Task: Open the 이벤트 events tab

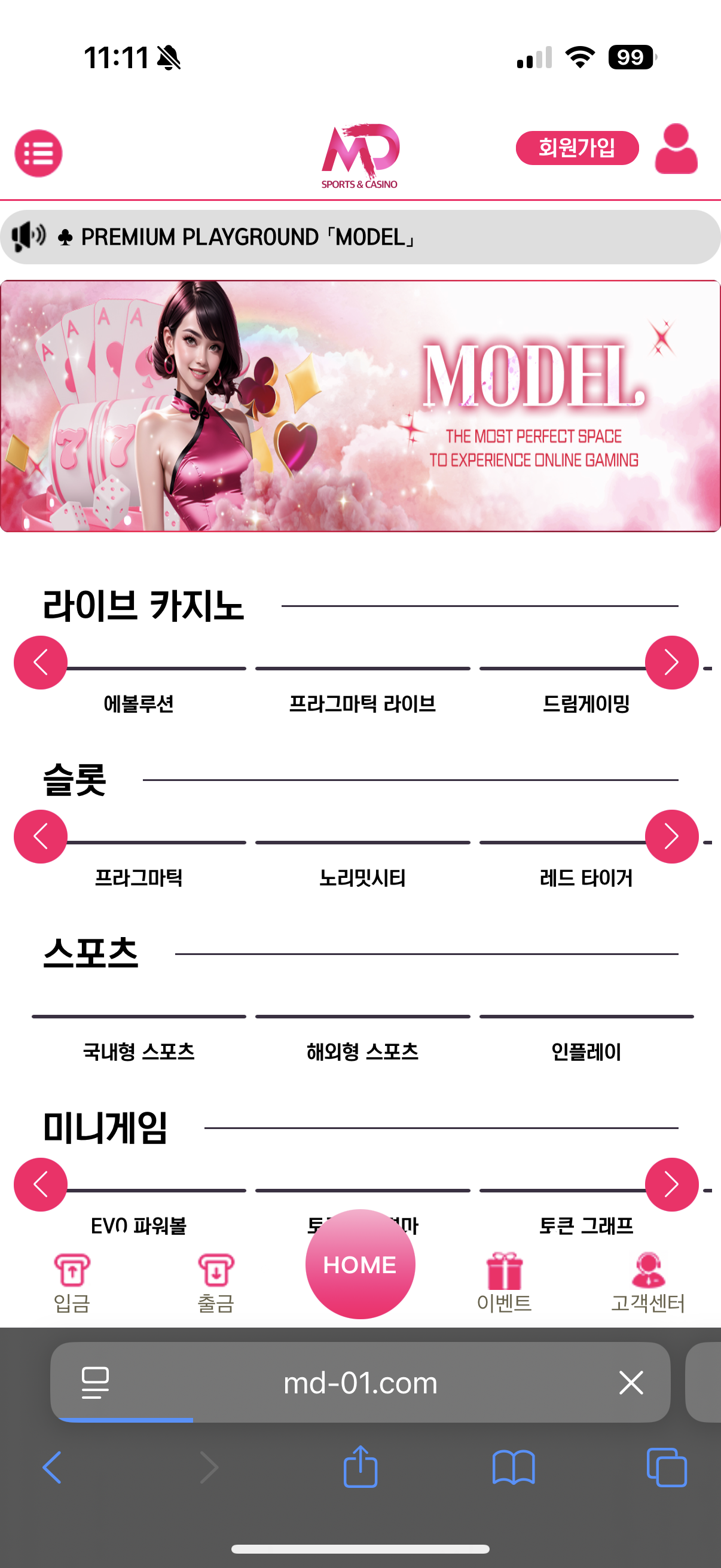Action: [504, 1283]
